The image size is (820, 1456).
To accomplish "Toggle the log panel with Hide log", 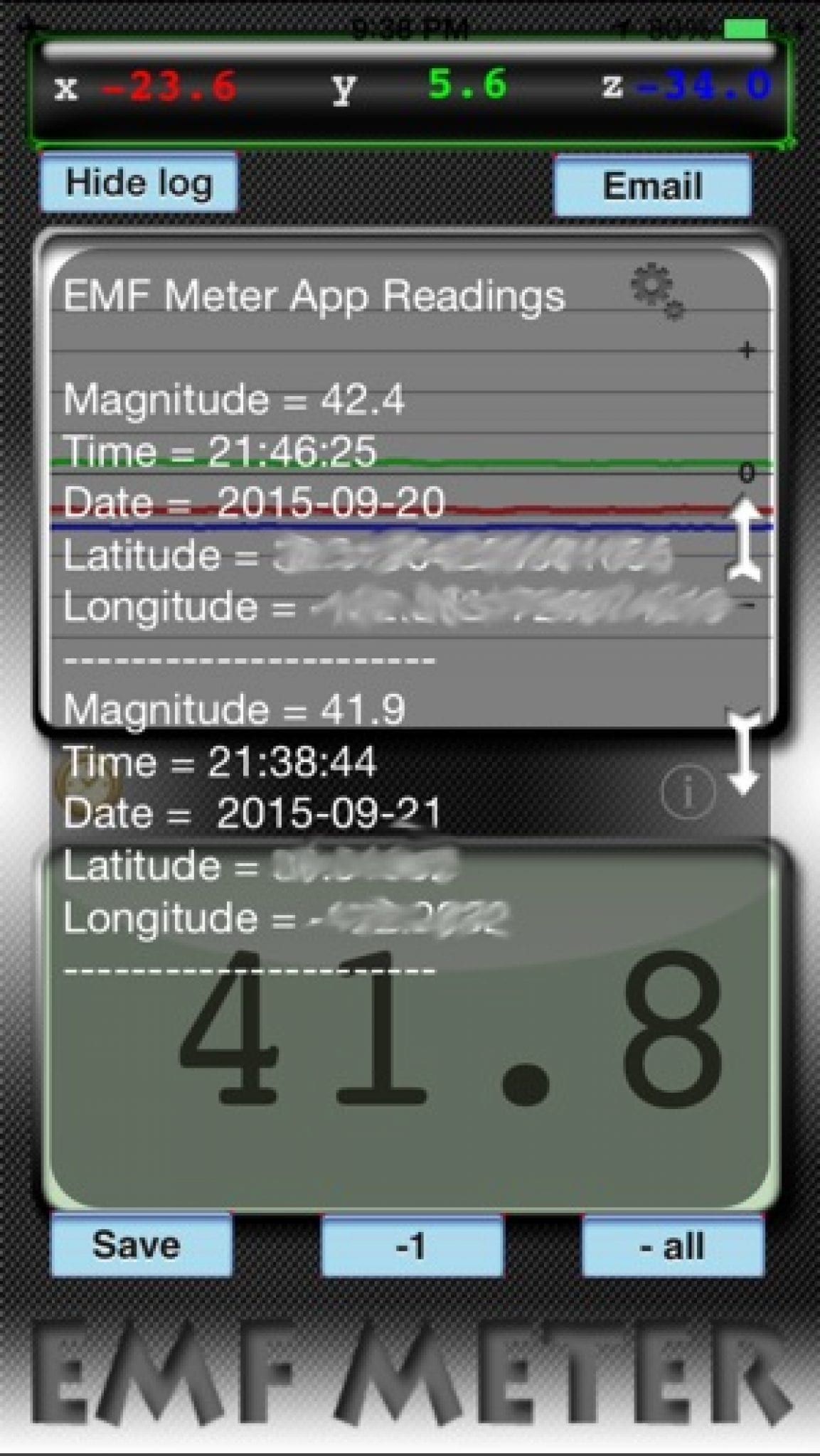I will click(139, 184).
